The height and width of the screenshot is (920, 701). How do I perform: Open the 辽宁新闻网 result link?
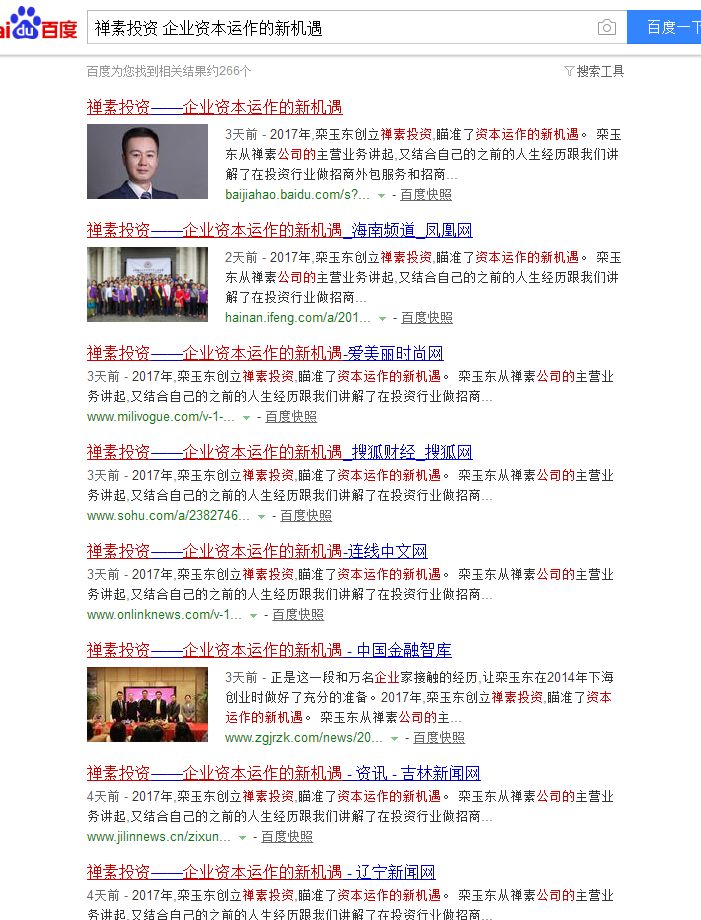[260, 872]
